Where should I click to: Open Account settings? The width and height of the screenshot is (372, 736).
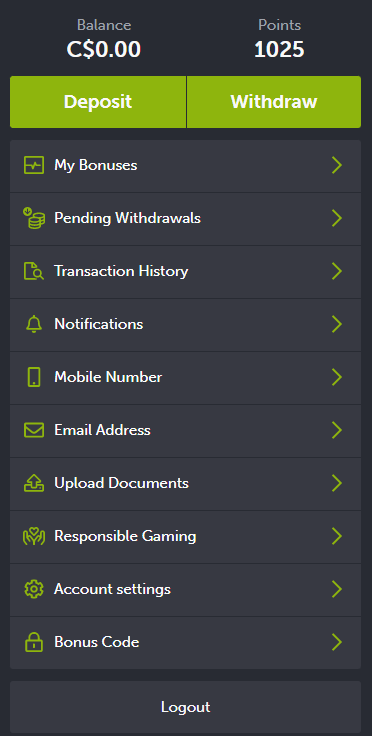(185, 590)
